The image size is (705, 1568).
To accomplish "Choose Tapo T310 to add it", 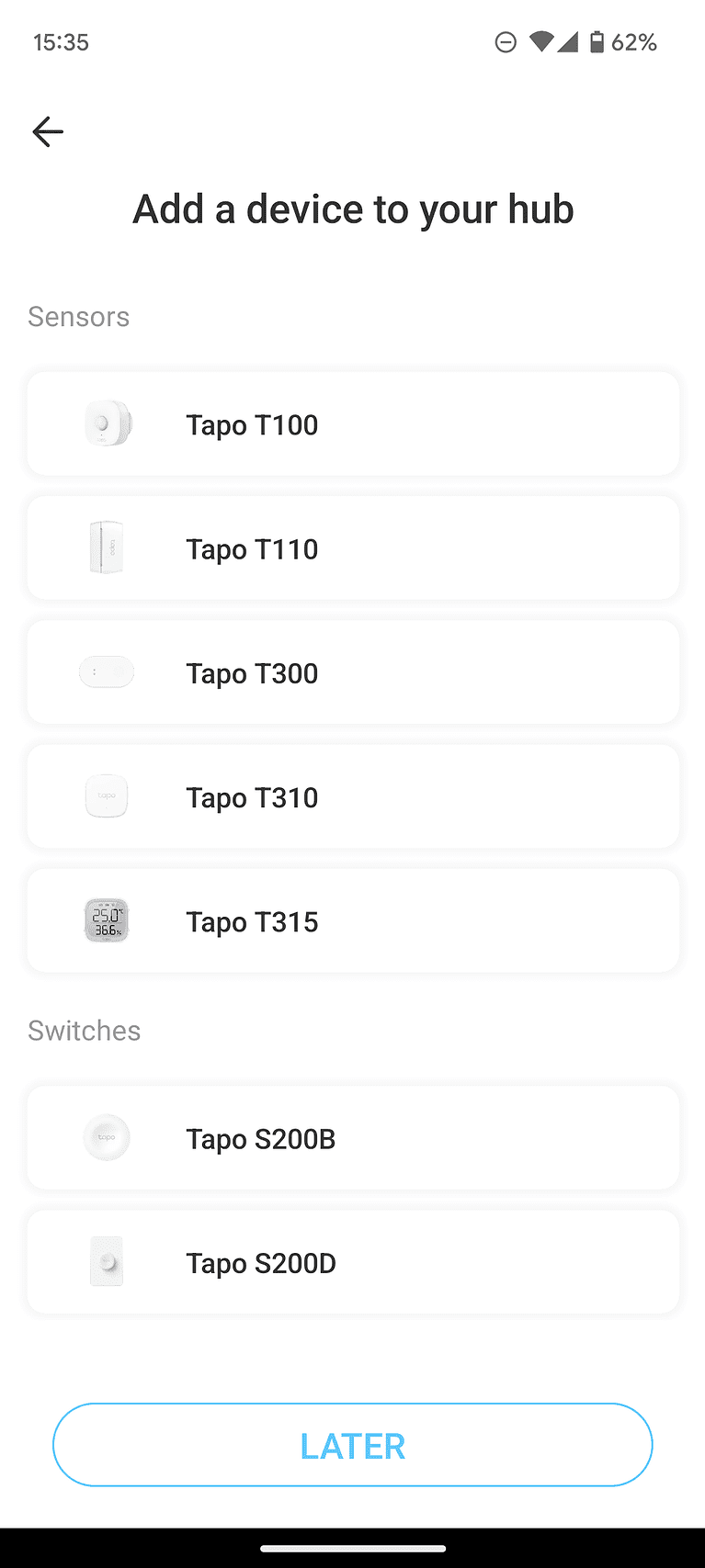I will click(352, 795).
